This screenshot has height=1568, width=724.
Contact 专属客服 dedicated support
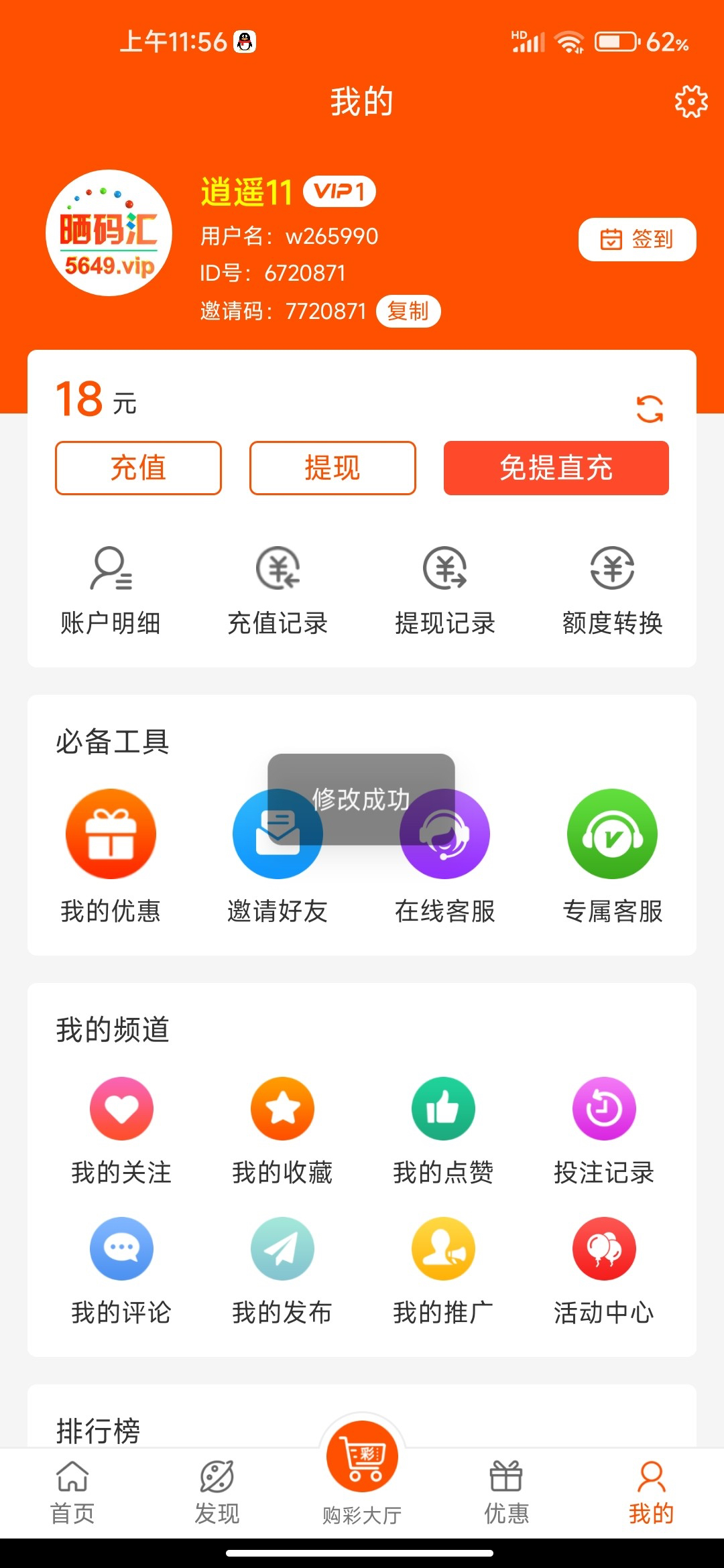(612, 854)
